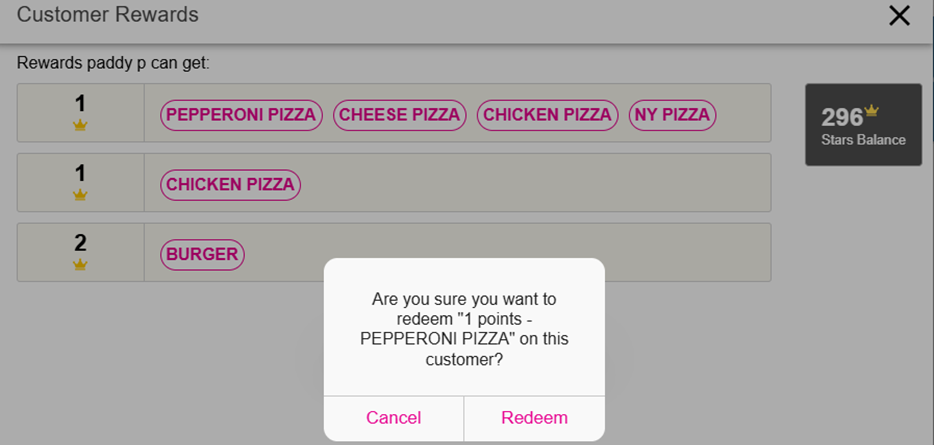The image size is (934, 445).
Task: Cancel the redeem confirmation dialog
Action: click(x=394, y=418)
